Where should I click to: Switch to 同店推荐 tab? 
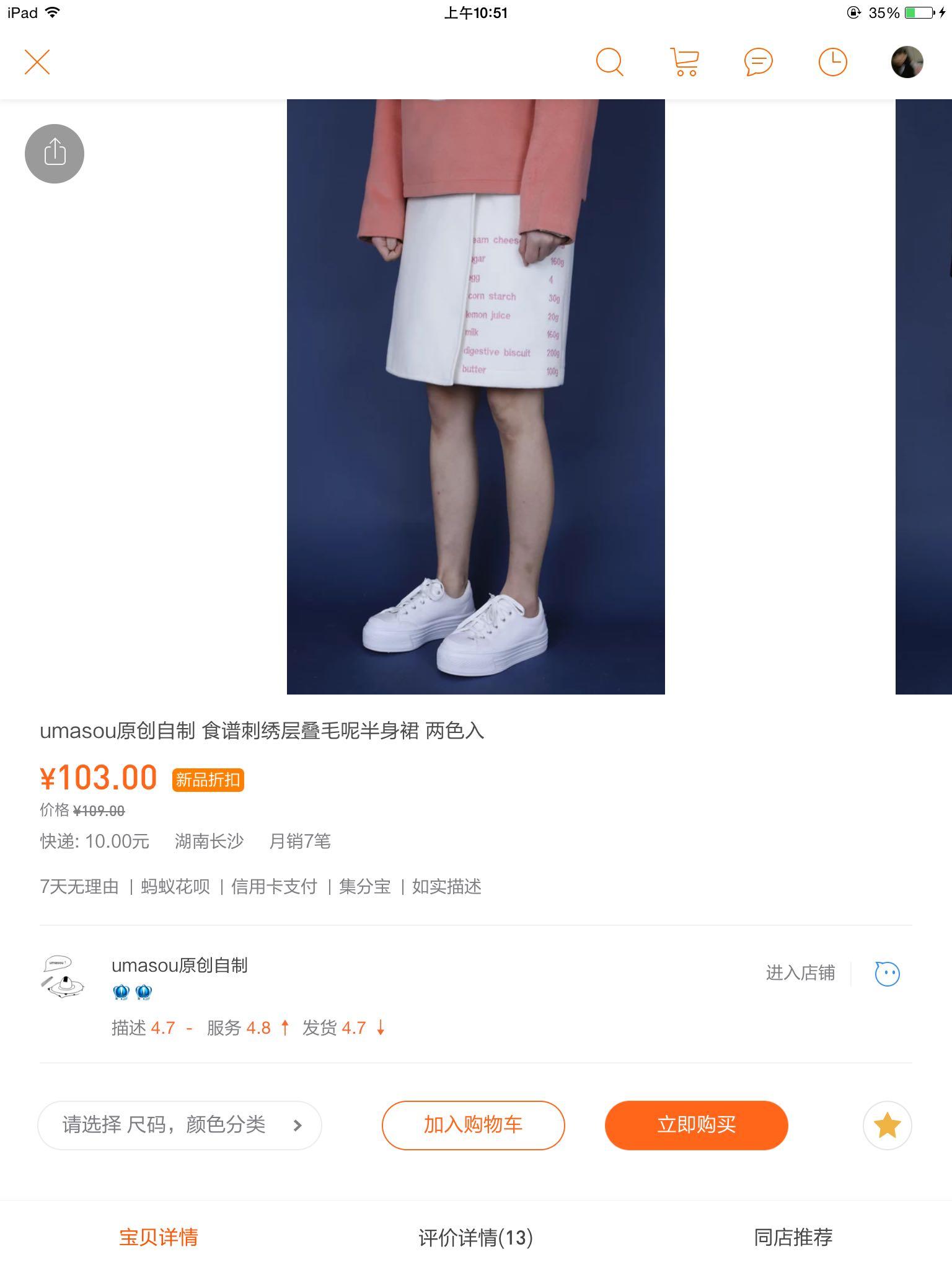(793, 1237)
